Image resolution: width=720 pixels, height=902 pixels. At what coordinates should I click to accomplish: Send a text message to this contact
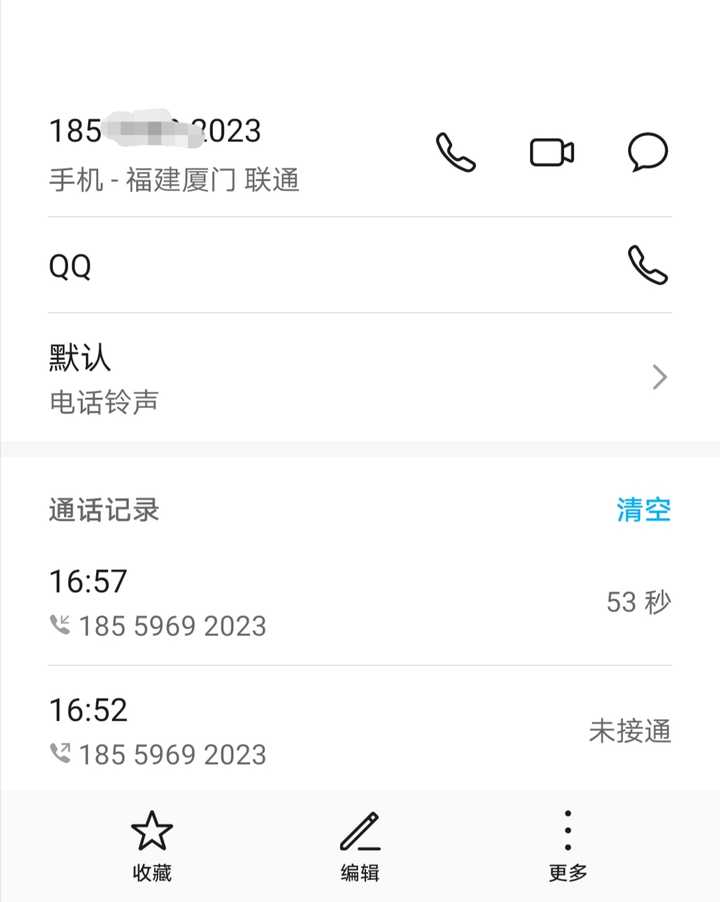coord(647,153)
